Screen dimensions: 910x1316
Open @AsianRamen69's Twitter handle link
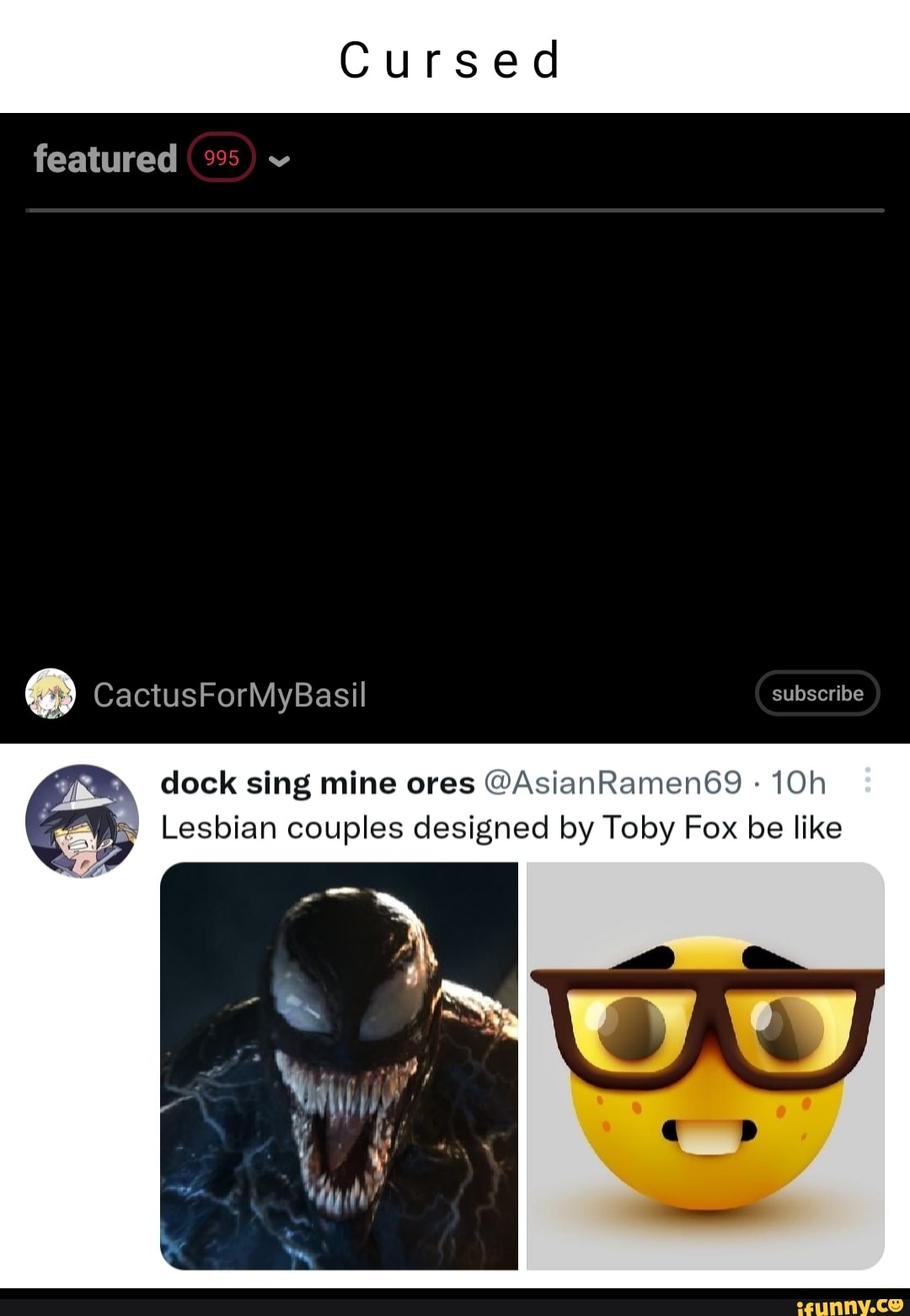[611, 782]
